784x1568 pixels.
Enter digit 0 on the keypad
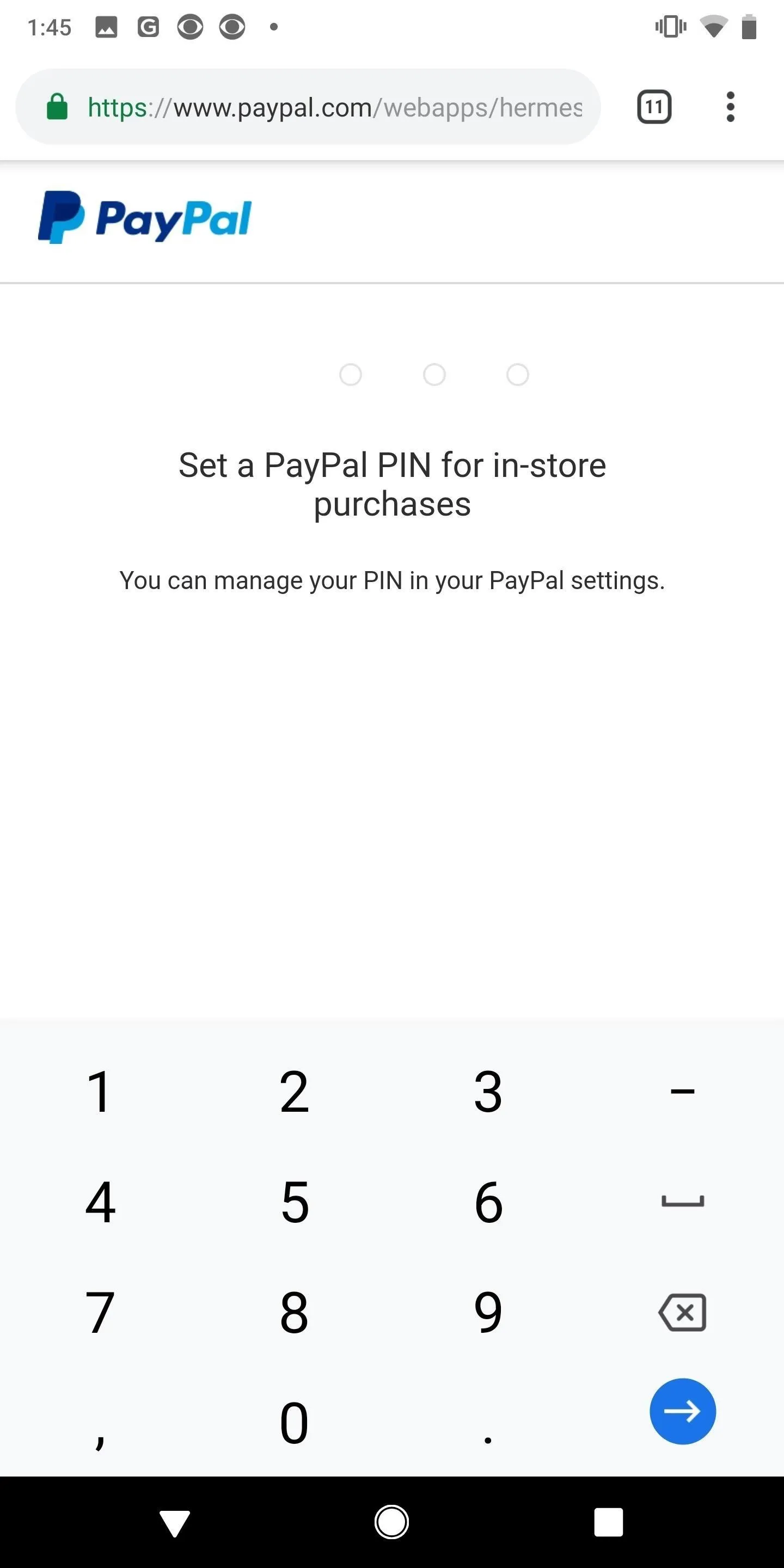pyautogui.click(x=294, y=1423)
